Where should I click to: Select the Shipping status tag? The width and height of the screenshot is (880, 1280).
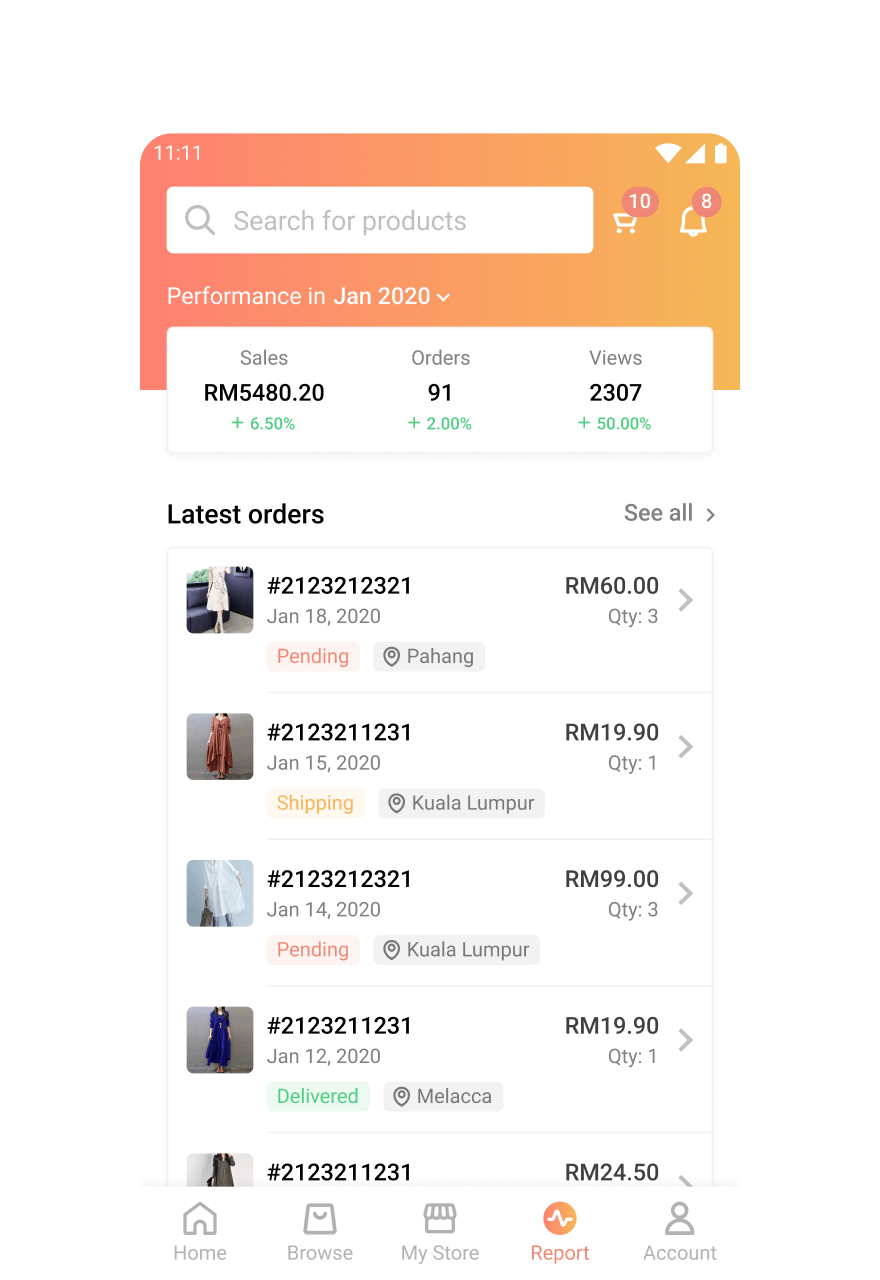(x=316, y=803)
